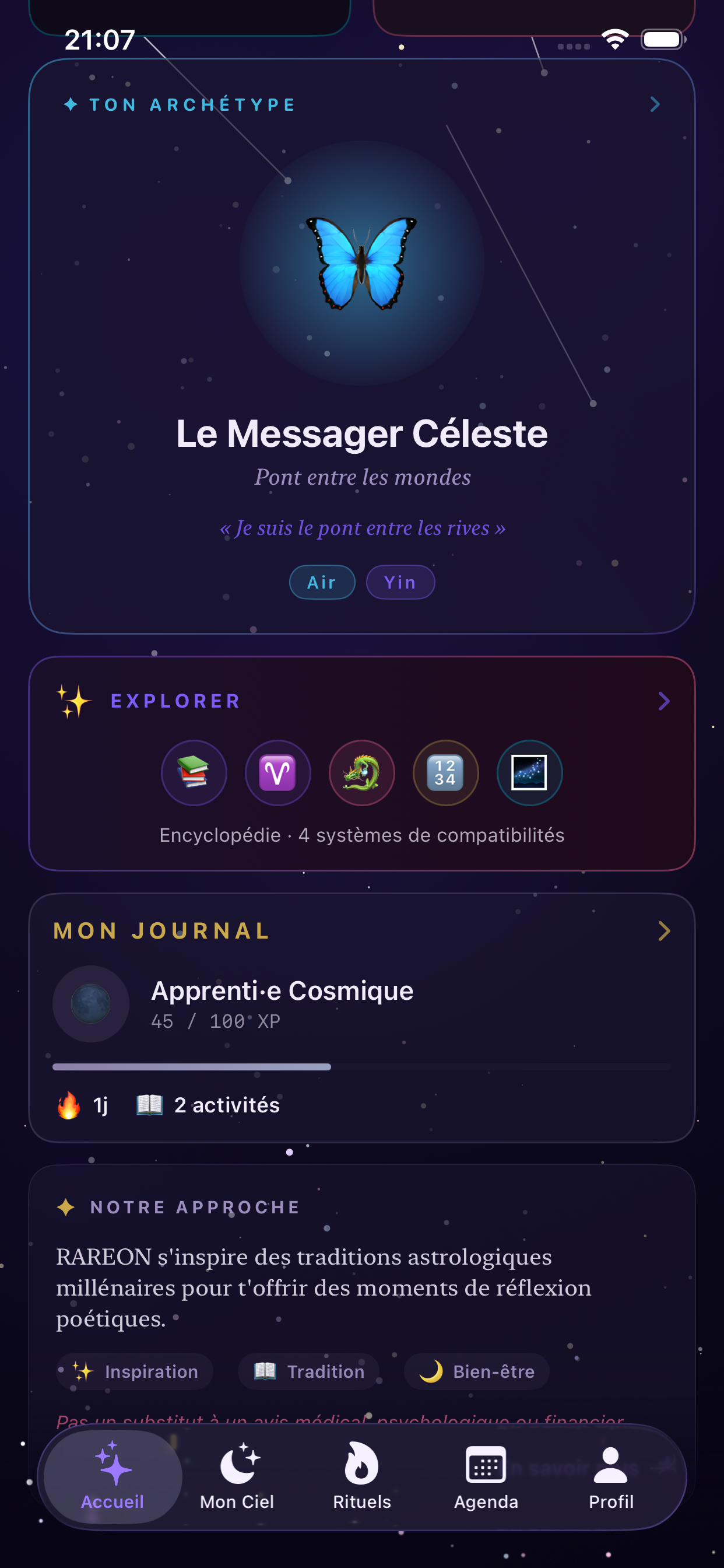
Task: Open the dragon Chinese astrology icon
Action: tap(361, 772)
